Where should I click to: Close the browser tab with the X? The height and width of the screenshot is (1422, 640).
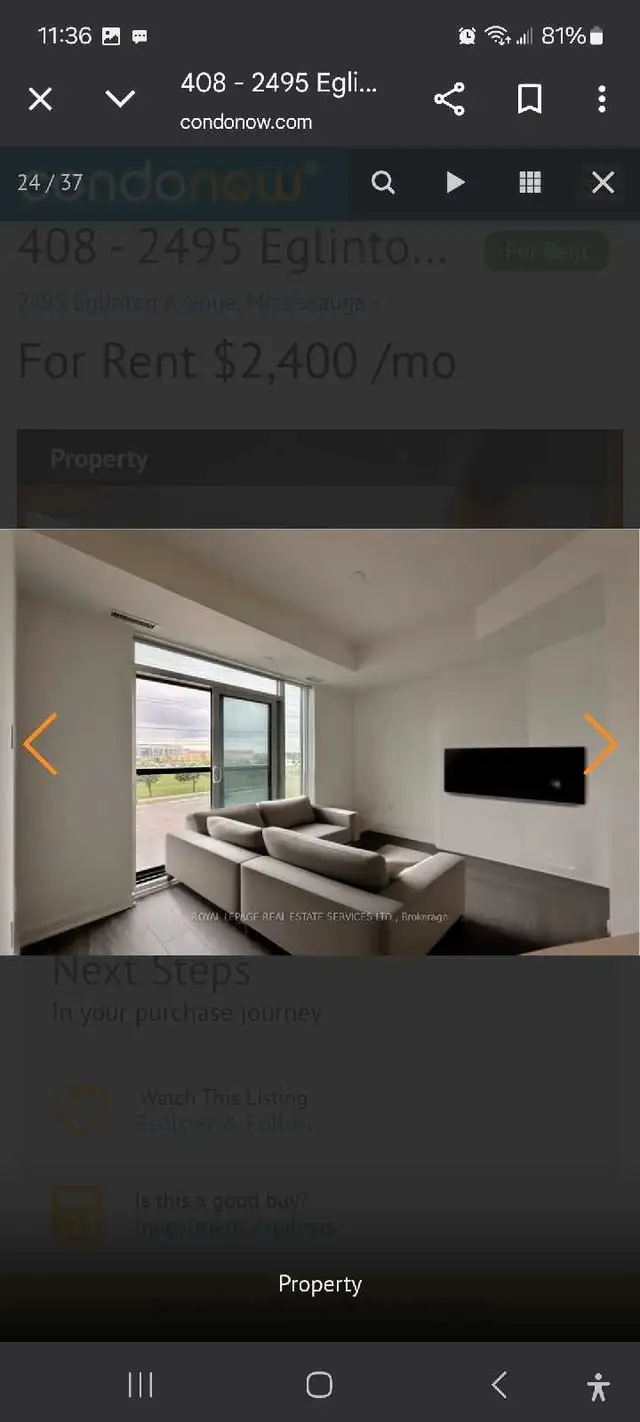coord(40,98)
